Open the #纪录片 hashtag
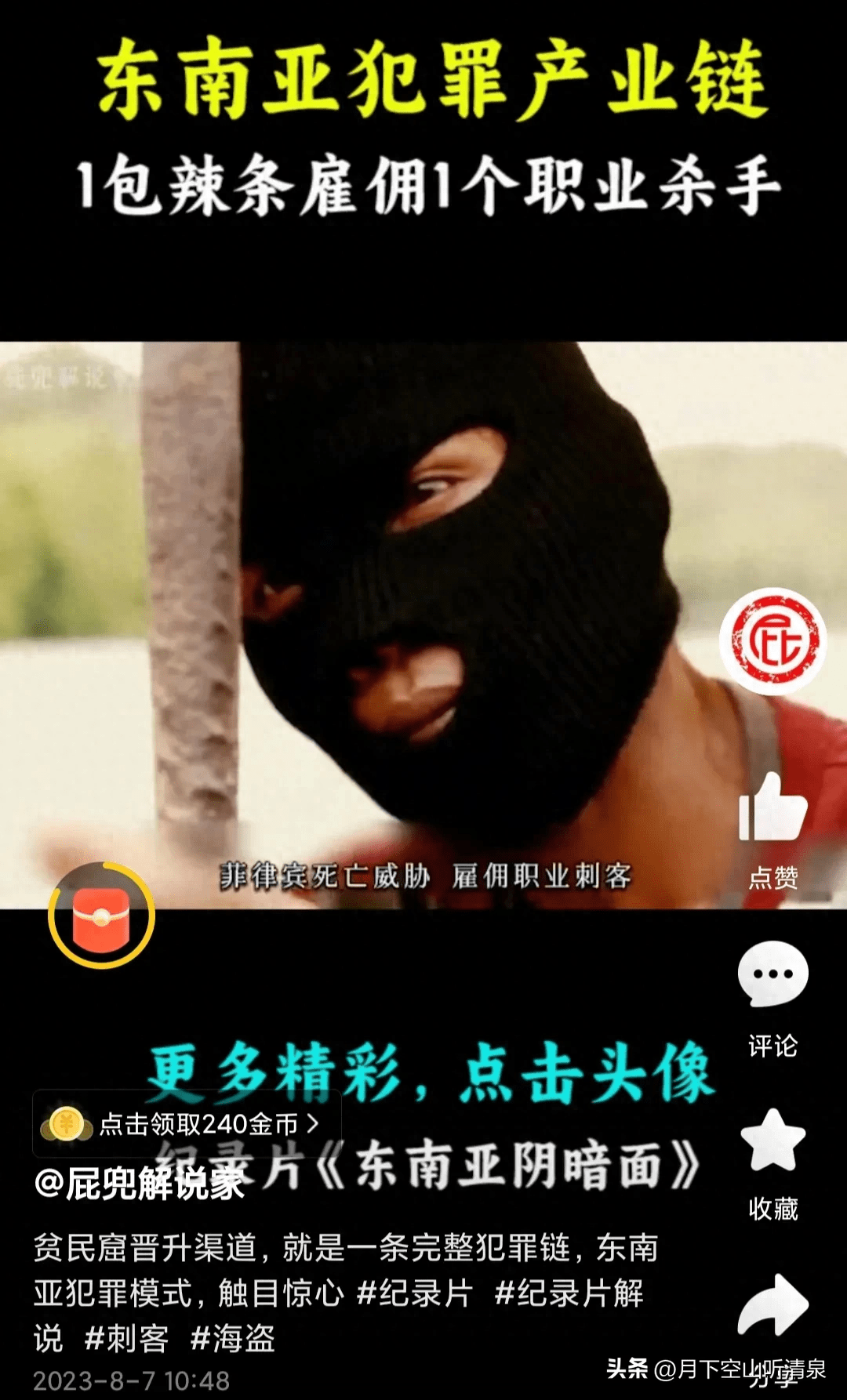This screenshot has width=847, height=1400. pyautogui.click(x=414, y=1293)
